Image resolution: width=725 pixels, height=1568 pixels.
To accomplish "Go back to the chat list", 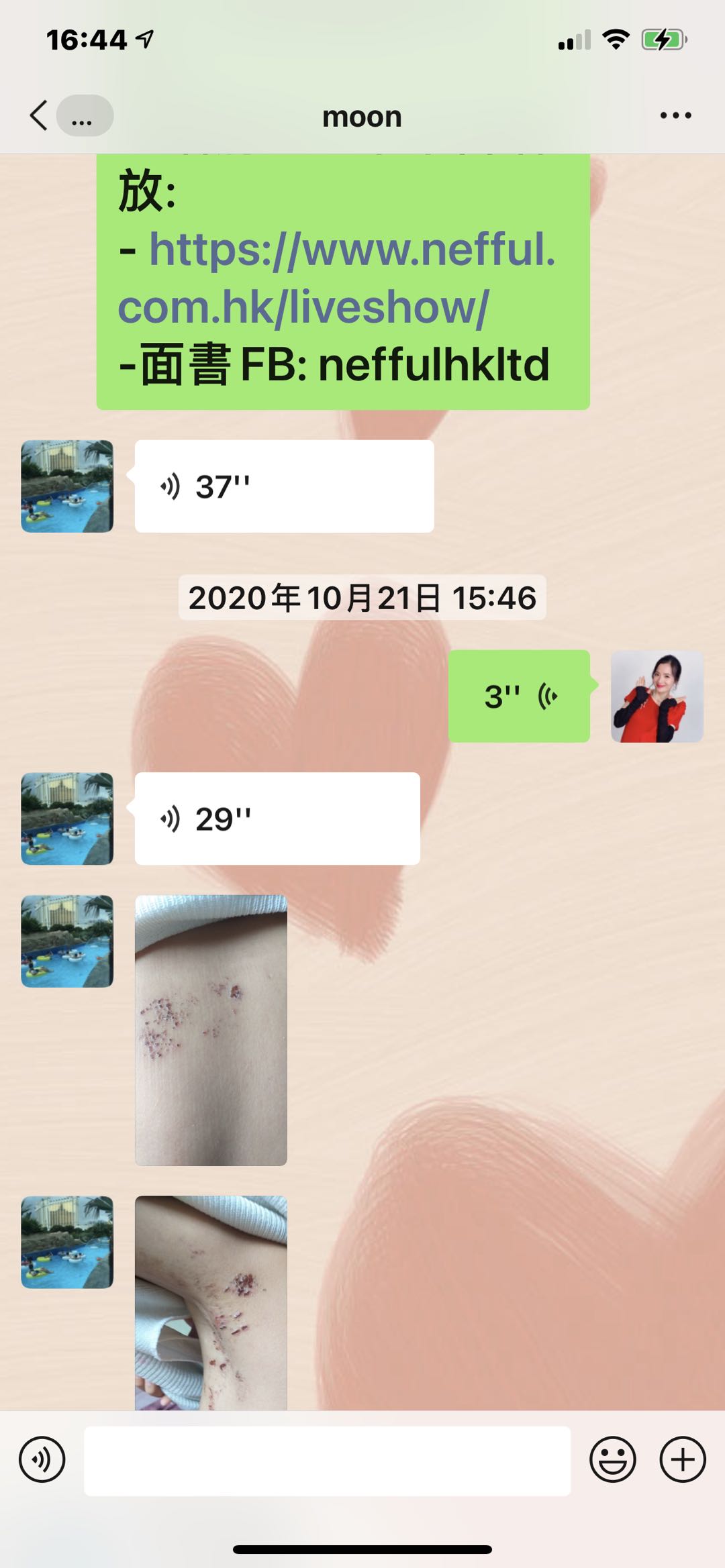I will (x=39, y=115).
